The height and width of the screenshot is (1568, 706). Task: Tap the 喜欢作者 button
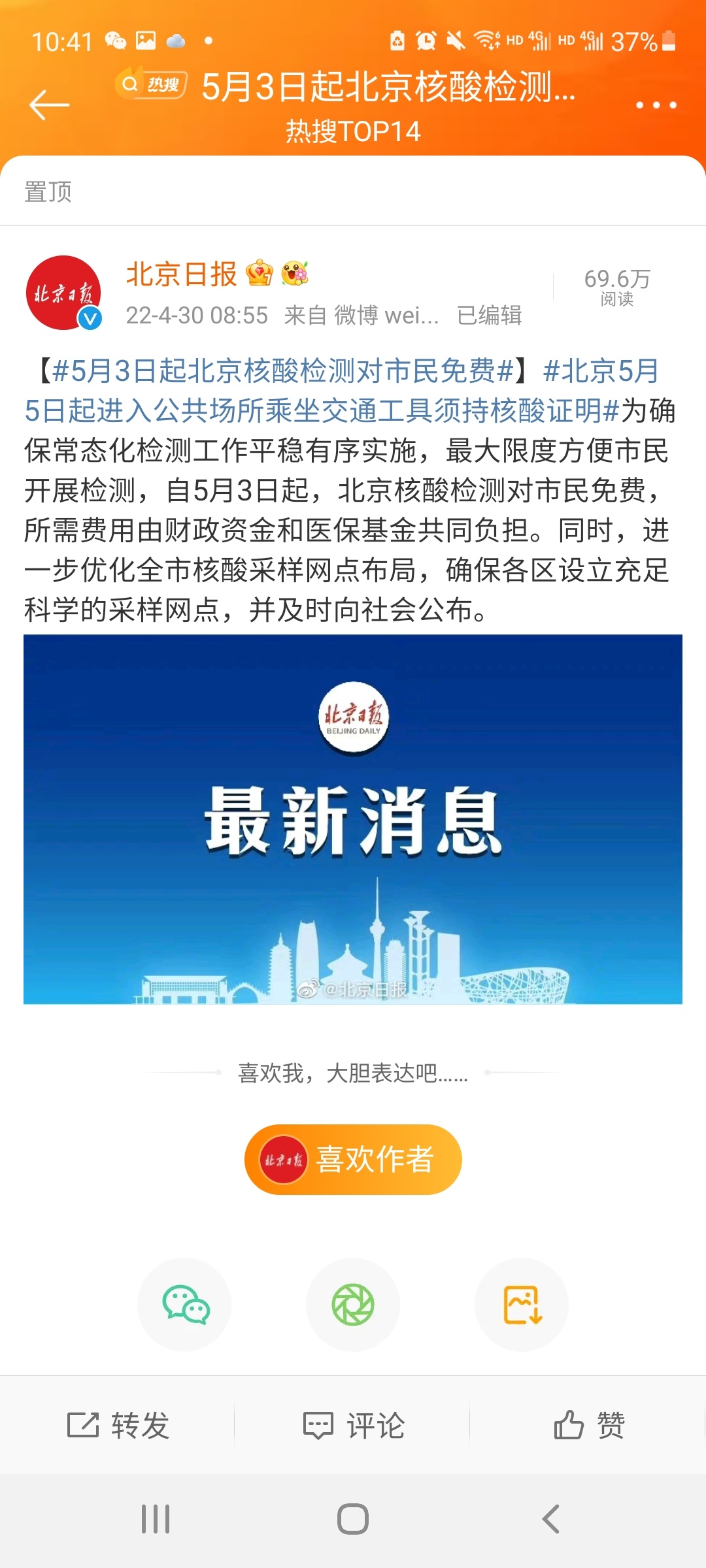(x=353, y=1160)
